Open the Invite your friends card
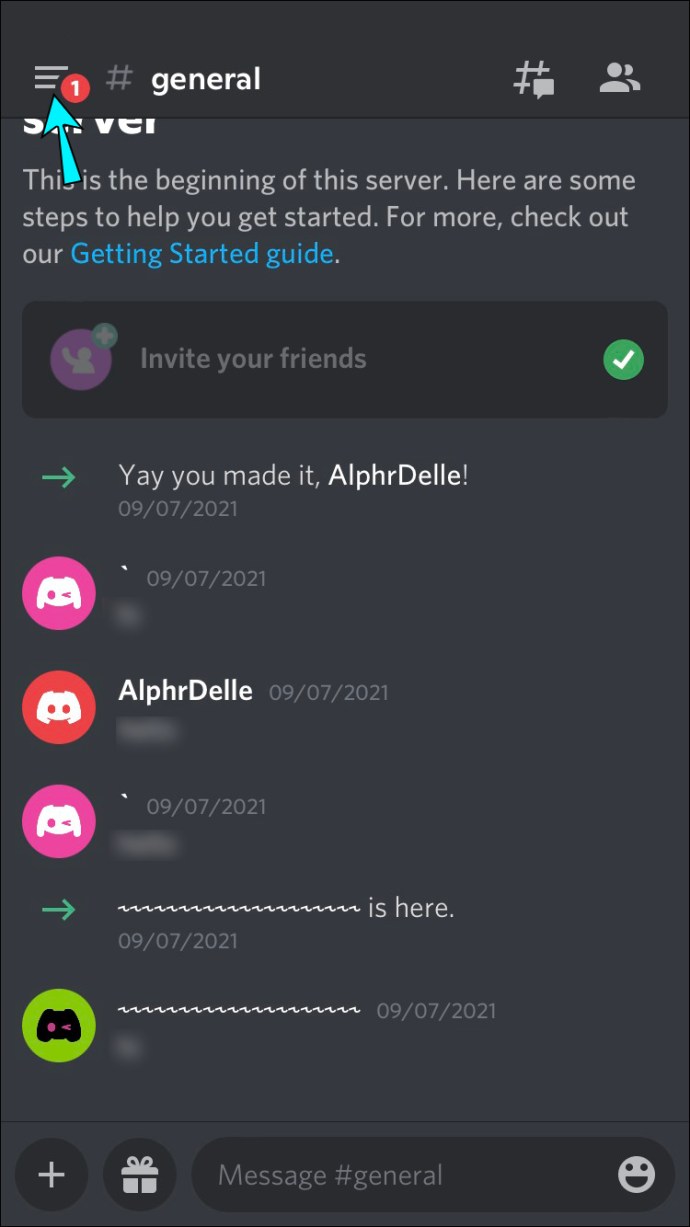Viewport: 690px width, 1227px height. coord(344,360)
